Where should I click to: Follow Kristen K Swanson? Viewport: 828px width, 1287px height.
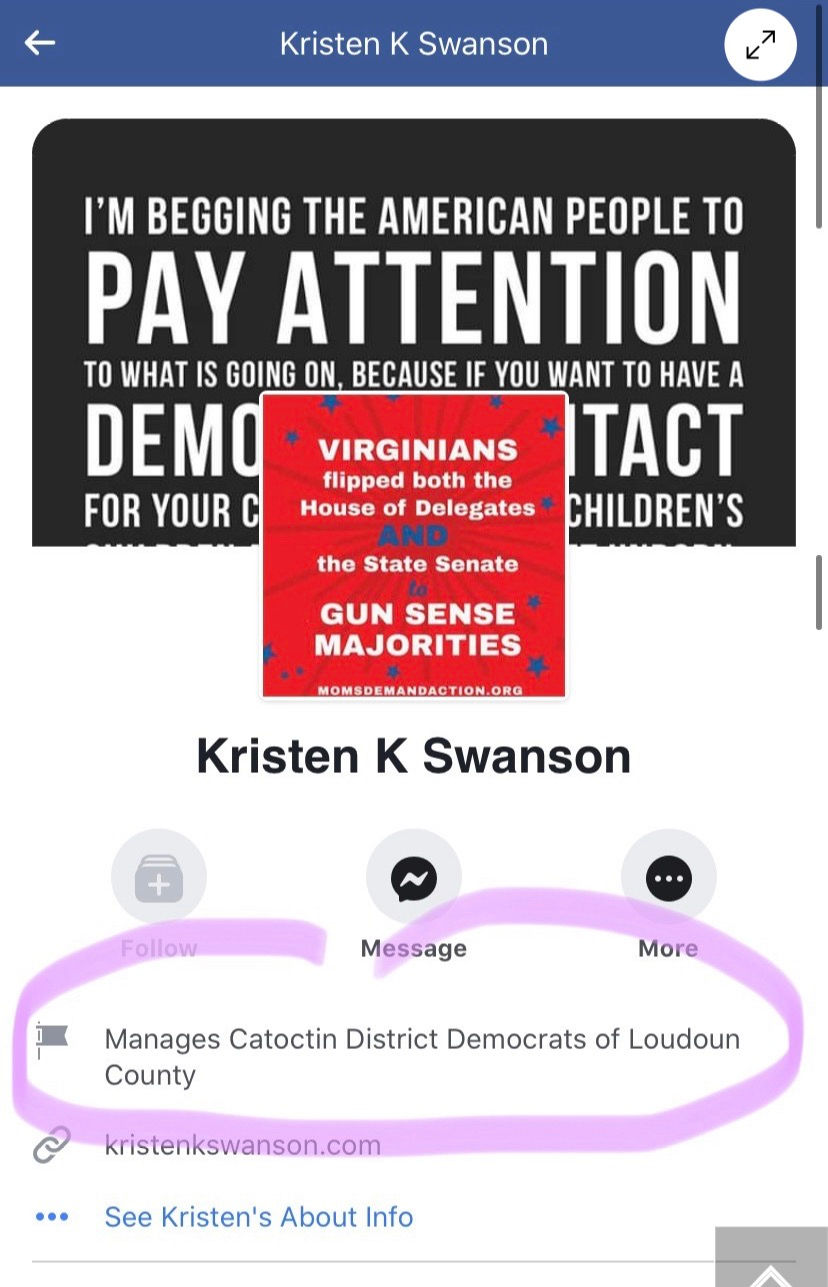159,877
